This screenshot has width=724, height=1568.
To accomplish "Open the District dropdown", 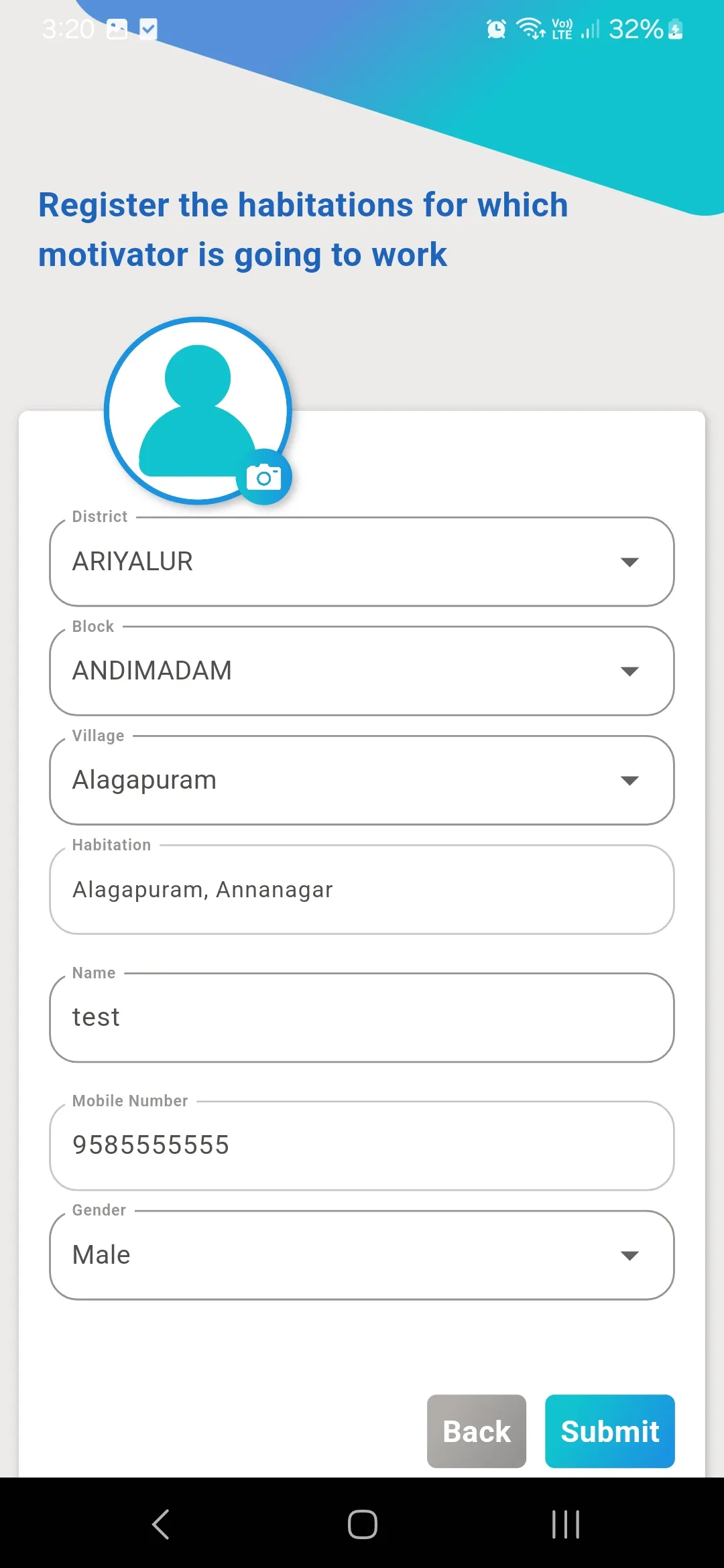I will (x=362, y=562).
